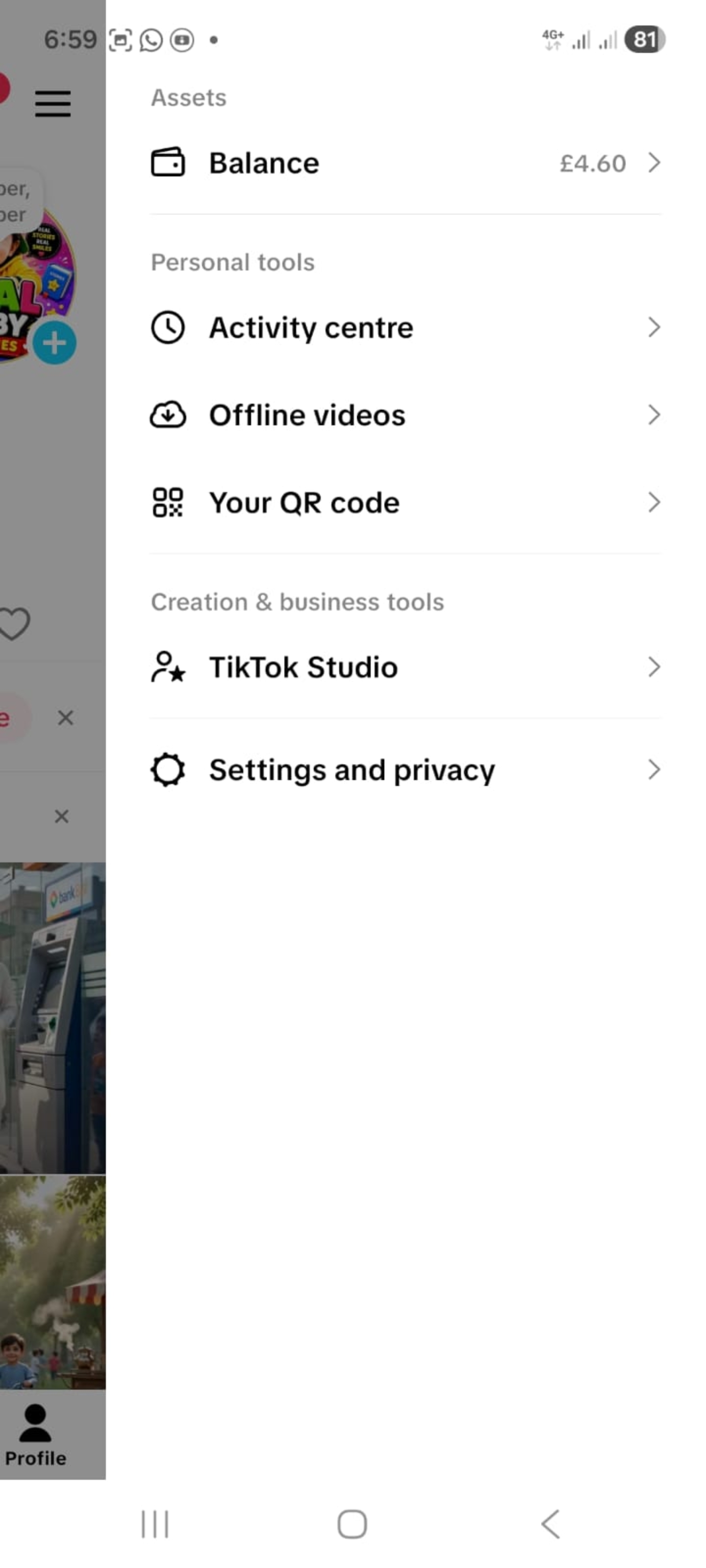
Task: Open Settings and privacy
Action: (x=405, y=770)
